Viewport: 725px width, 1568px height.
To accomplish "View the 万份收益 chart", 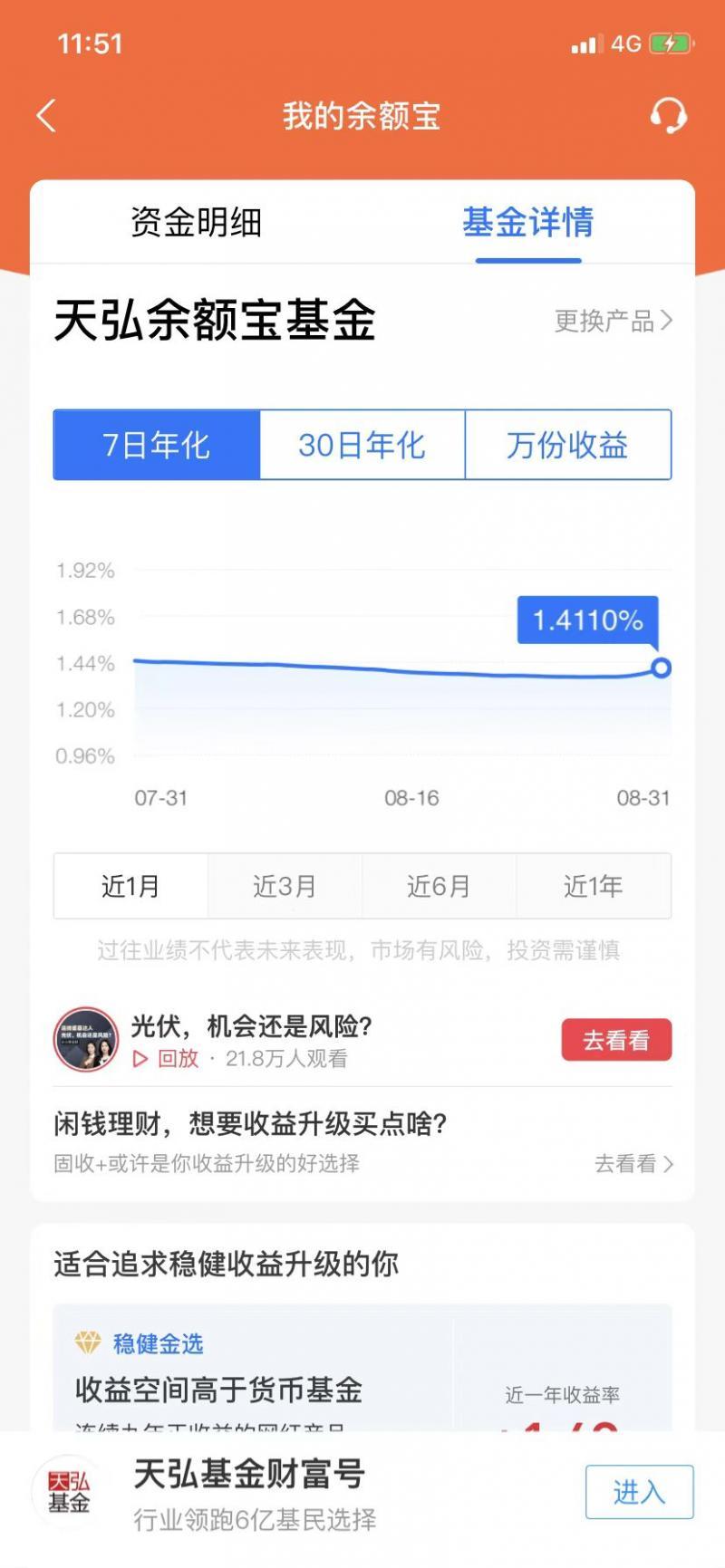I will [567, 445].
